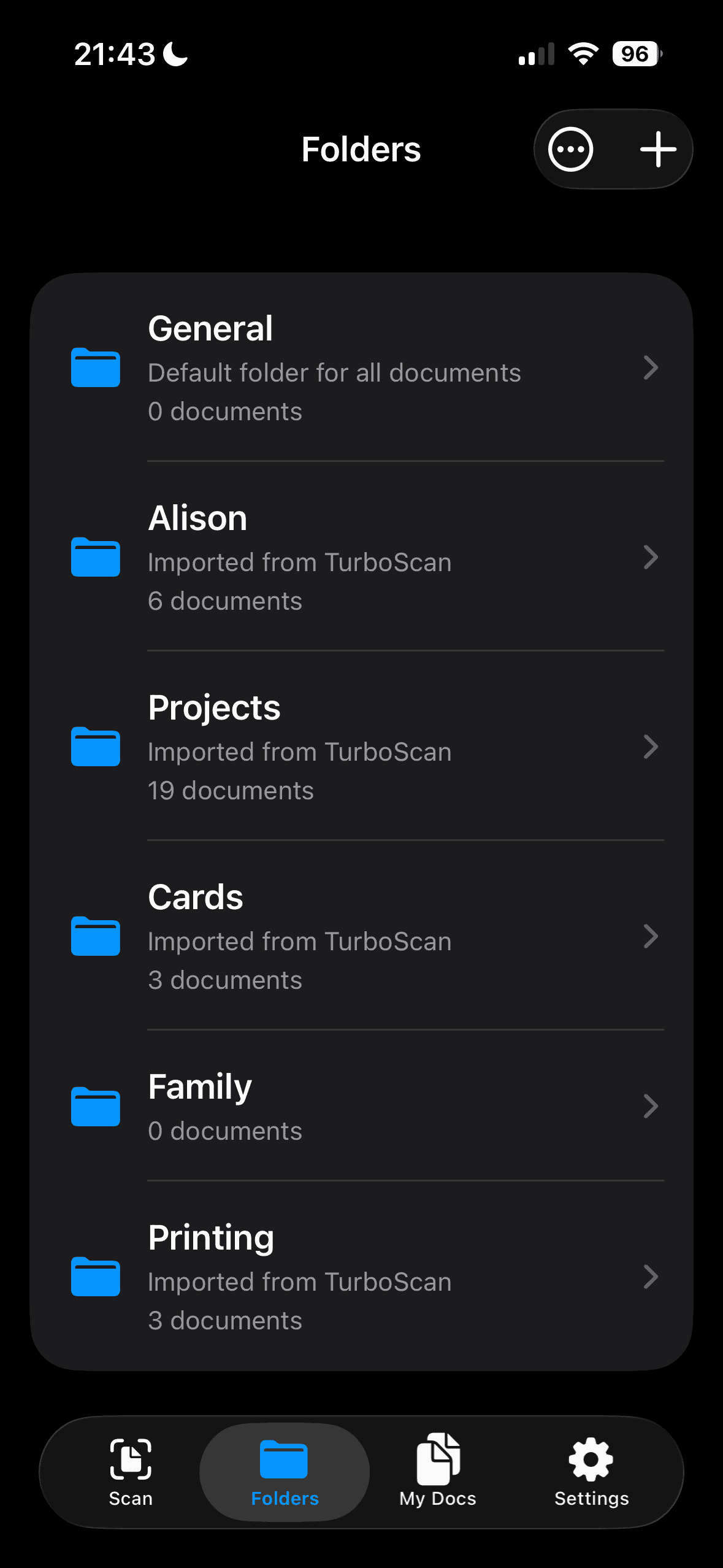Tap the chevron next to Alison
723x1568 pixels.
pos(650,558)
